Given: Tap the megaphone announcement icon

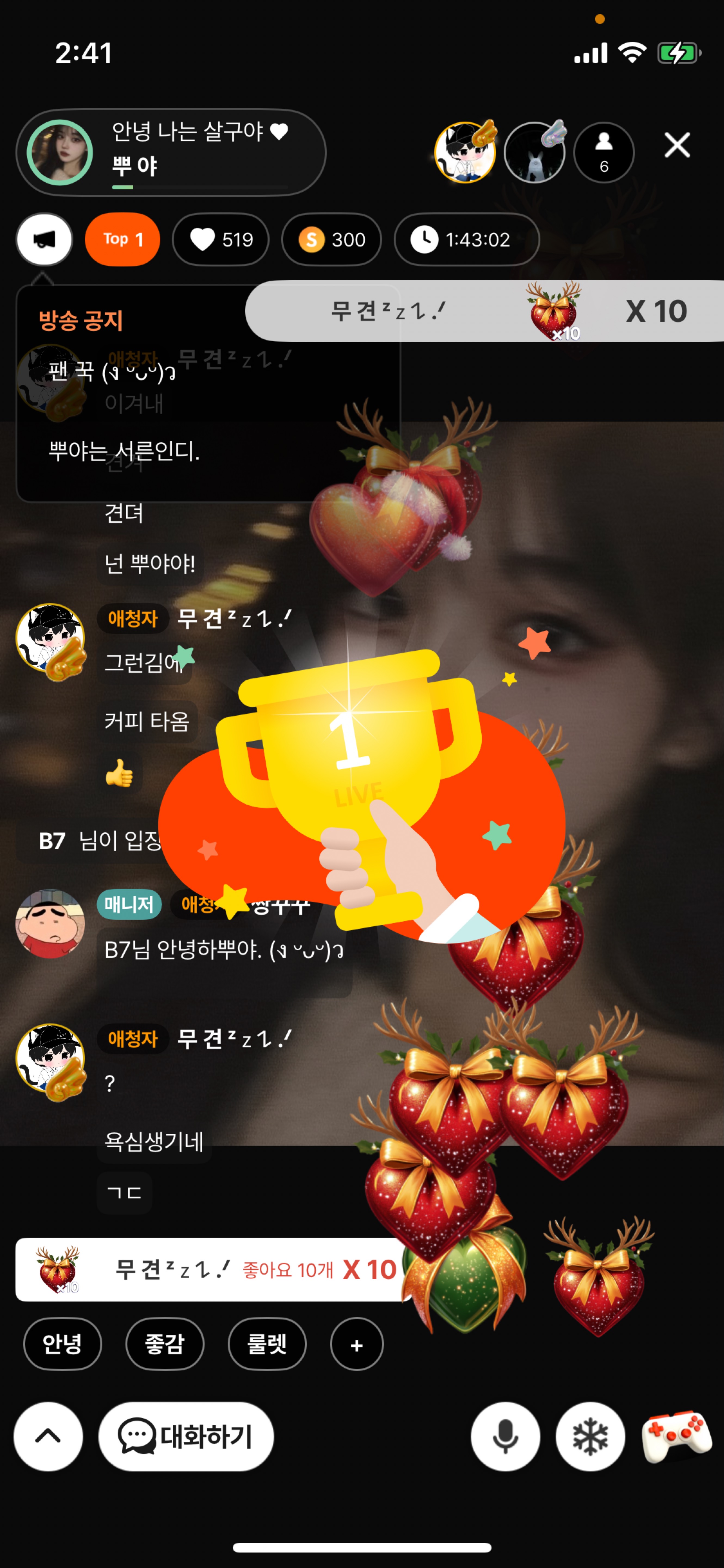Looking at the screenshot, I should tap(44, 239).
